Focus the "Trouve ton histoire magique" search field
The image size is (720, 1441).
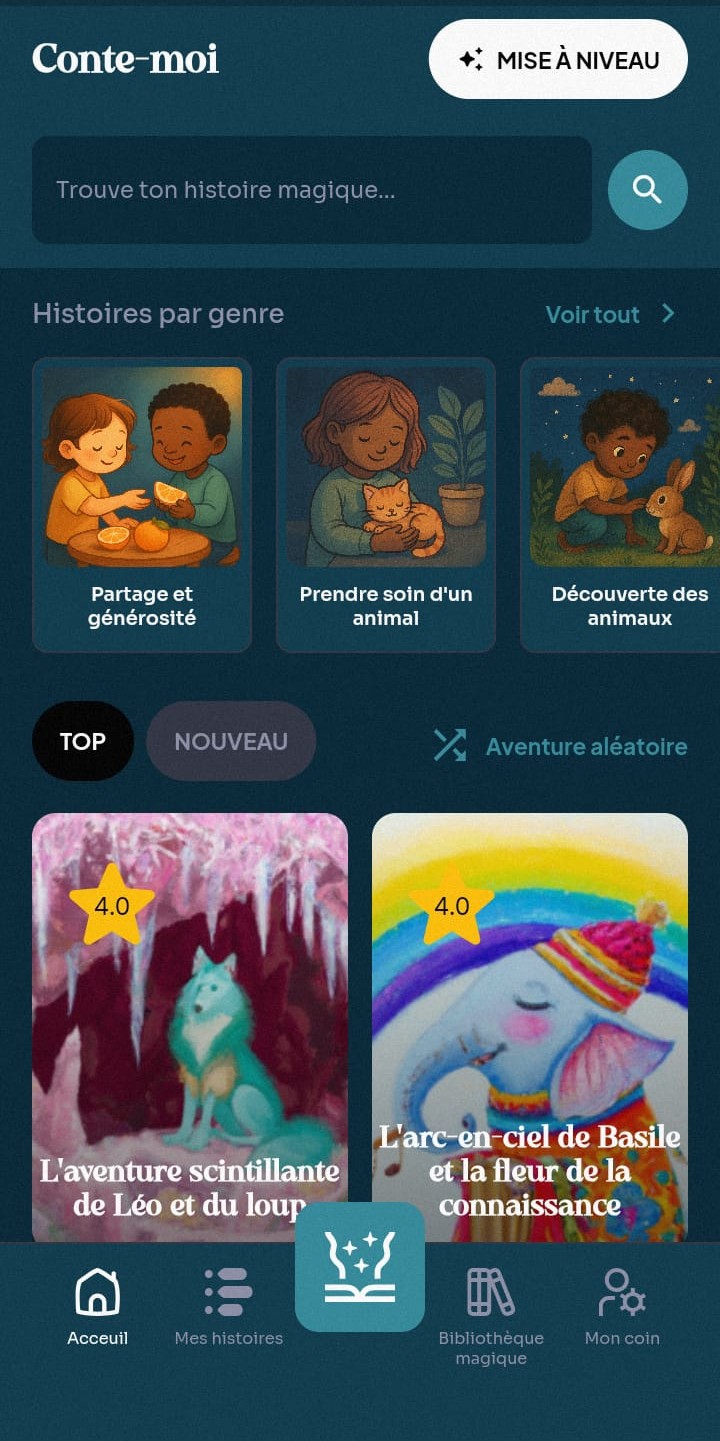coord(311,190)
